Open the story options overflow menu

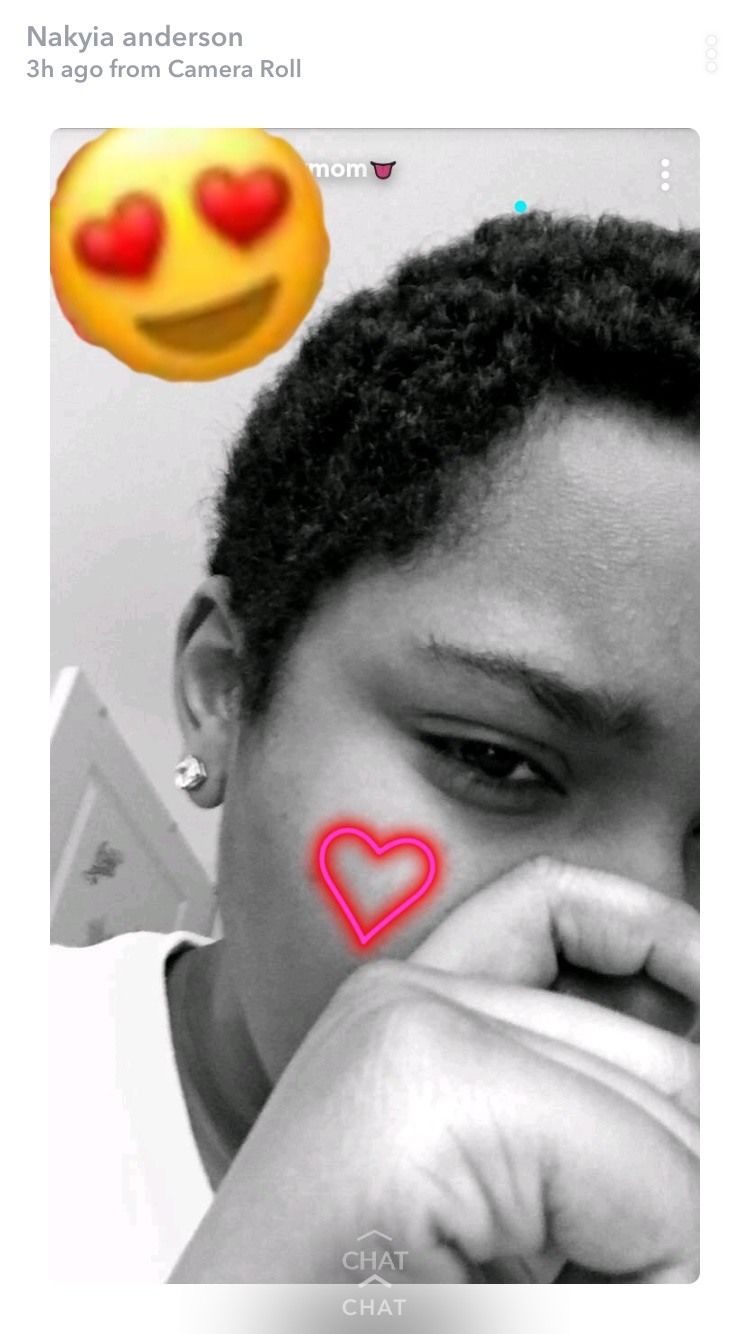coord(711,54)
